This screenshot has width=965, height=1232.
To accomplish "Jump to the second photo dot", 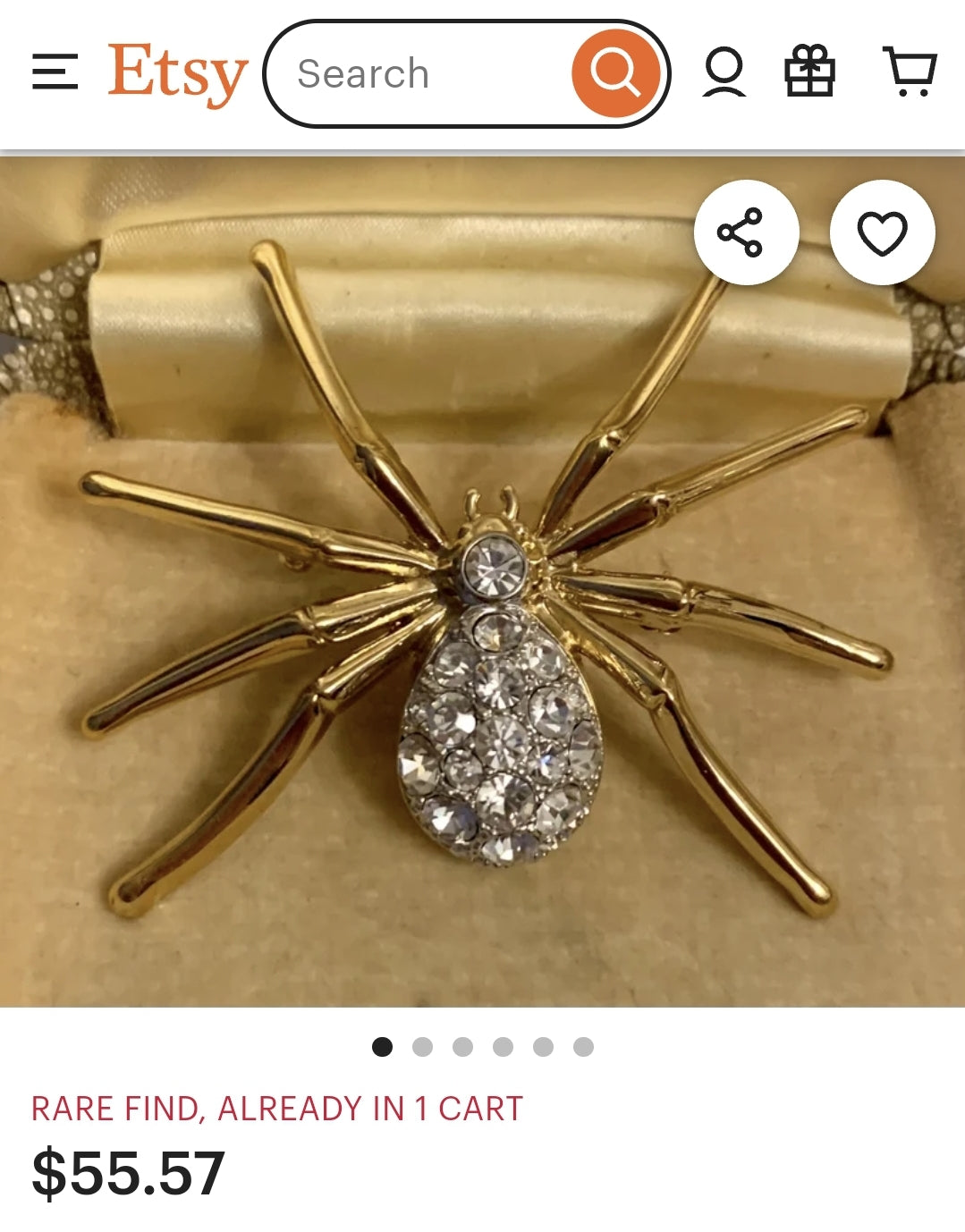I will click(422, 1047).
